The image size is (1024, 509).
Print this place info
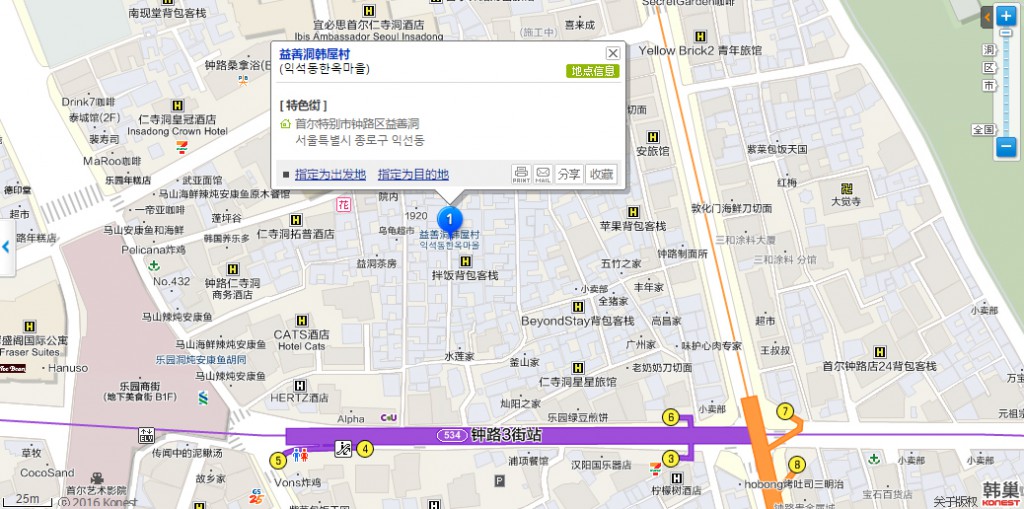coord(521,174)
